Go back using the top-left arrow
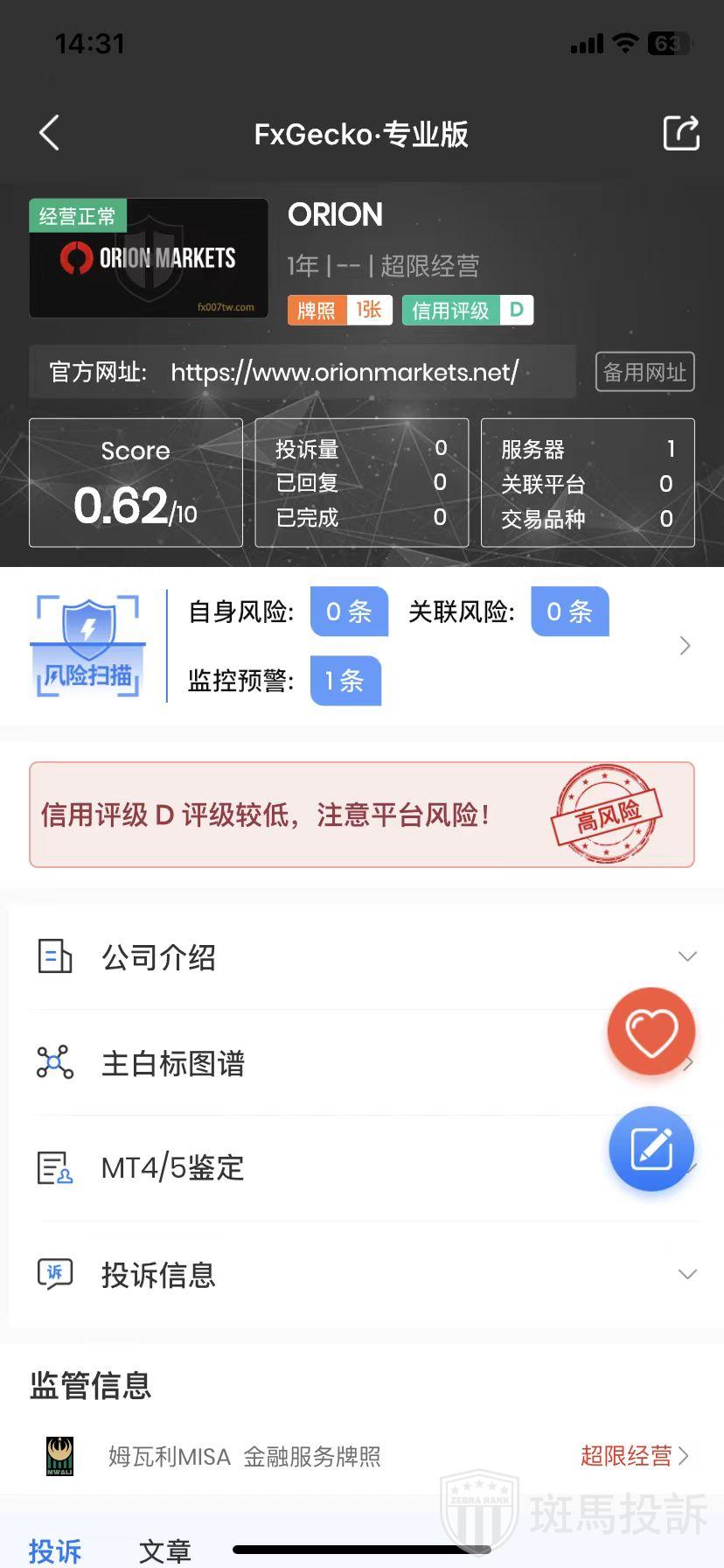The height and width of the screenshot is (1568, 724). pos(50,133)
